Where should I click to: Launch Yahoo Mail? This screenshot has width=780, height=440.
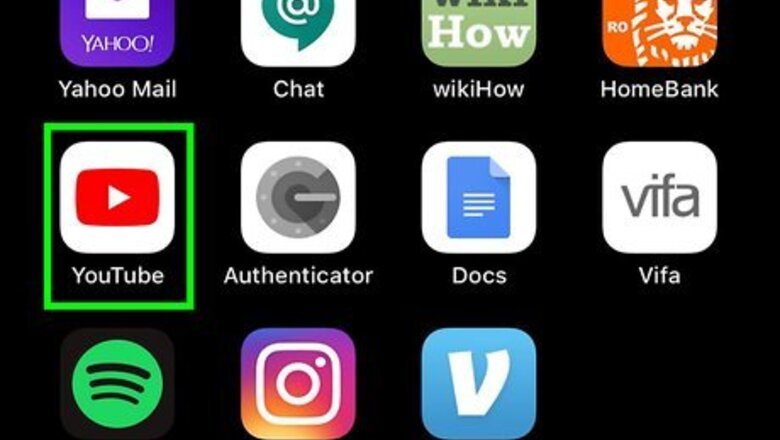point(117,32)
